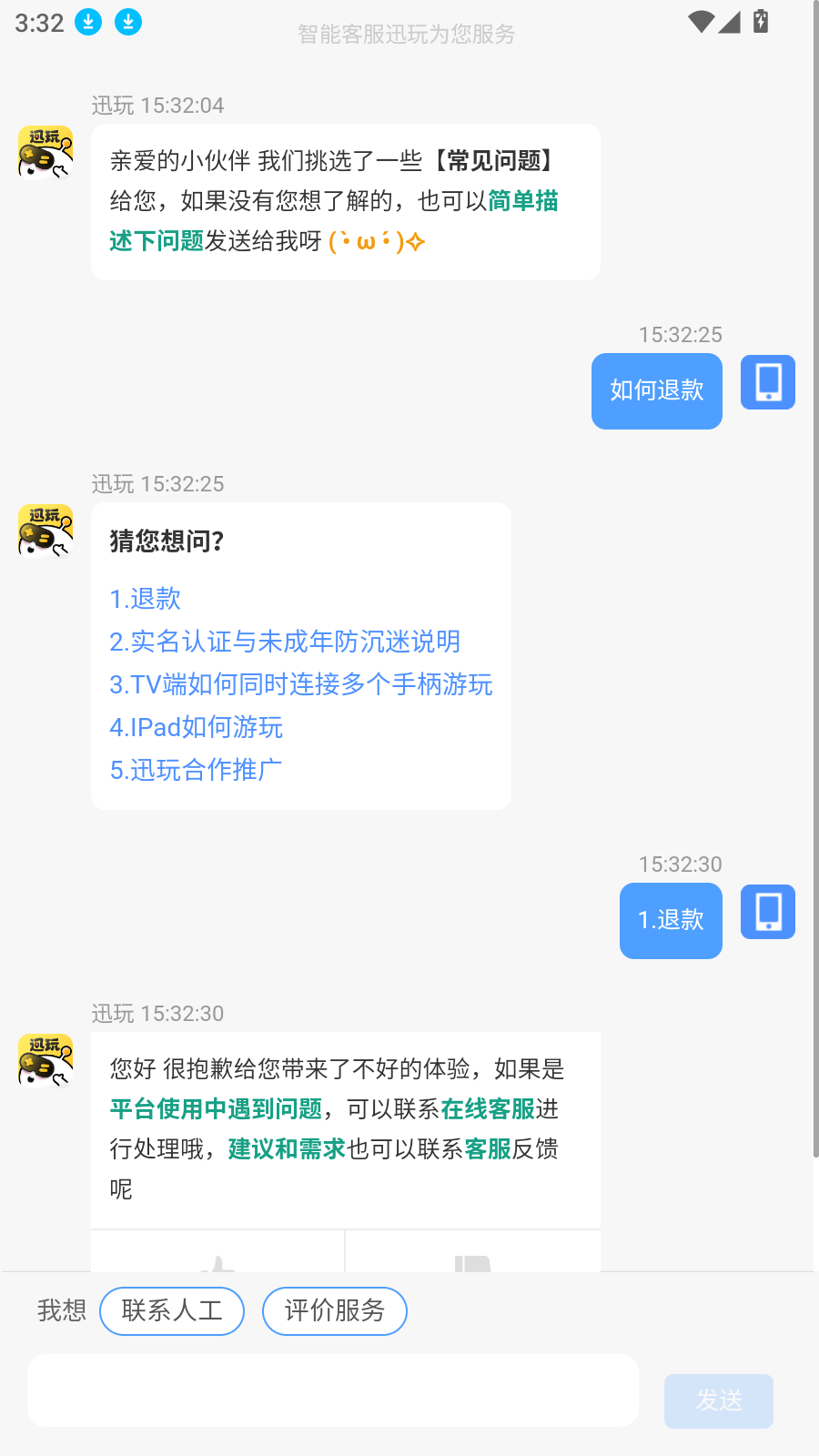Focus the message input field
This screenshot has width=819, height=1456.
pyautogui.click(x=332, y=1390)
